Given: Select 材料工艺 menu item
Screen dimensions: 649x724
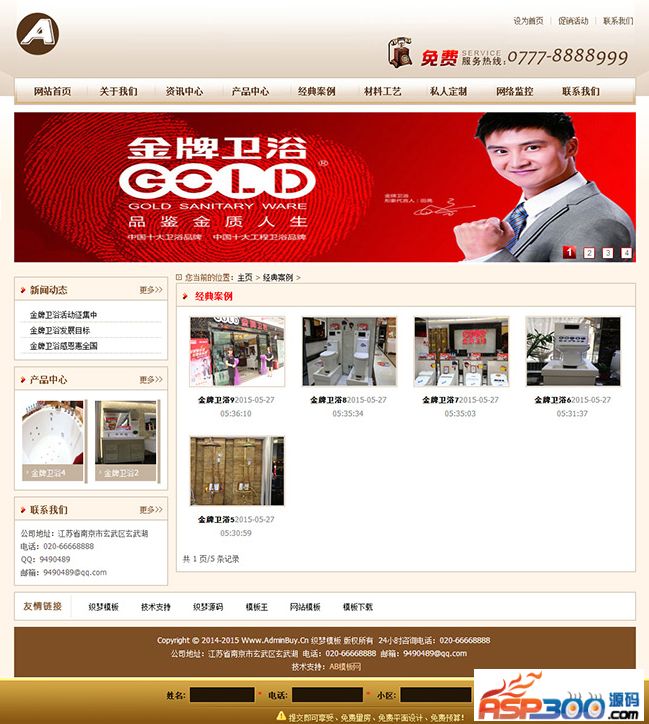Looking at the screenshot, I should click(x=382, y=91).
